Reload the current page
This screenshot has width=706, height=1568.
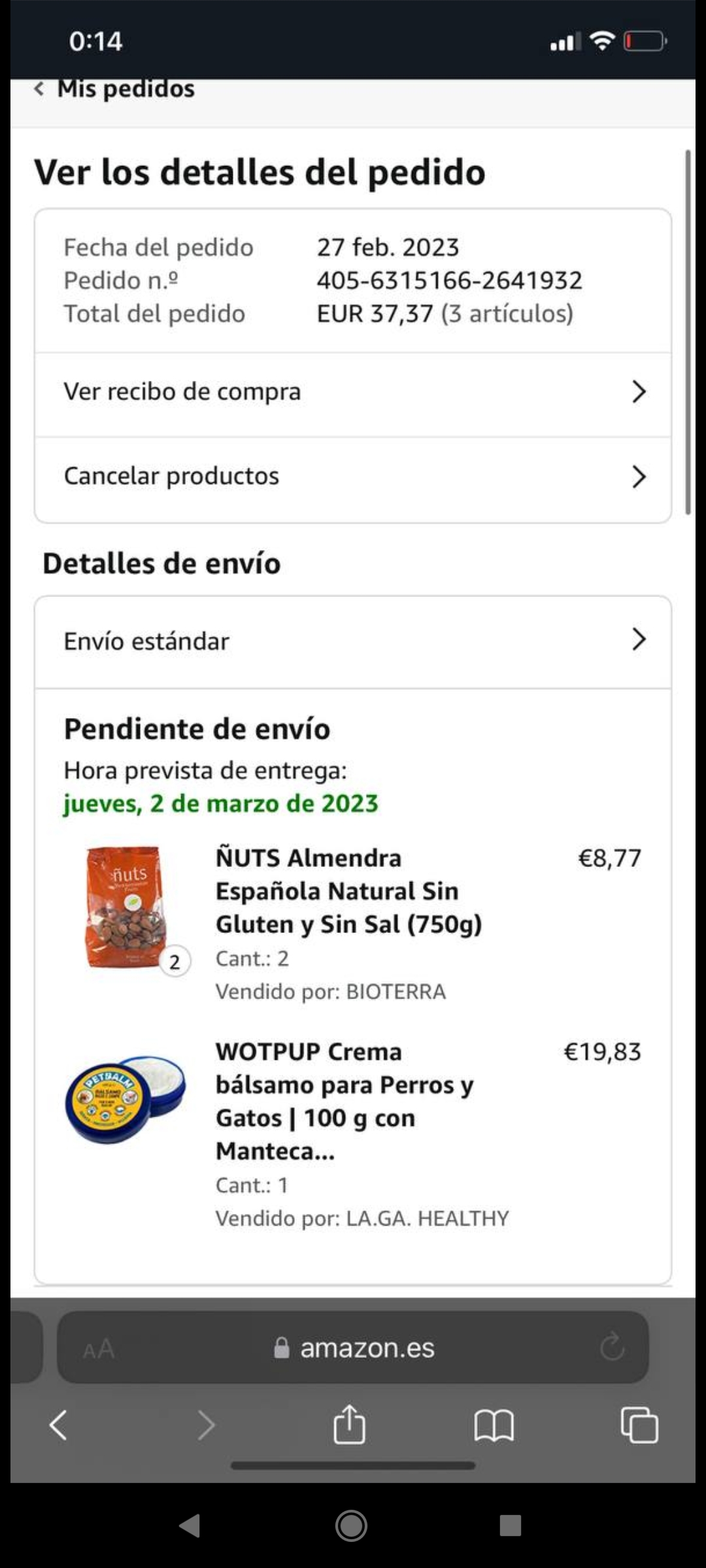[x=612, y=1347]
